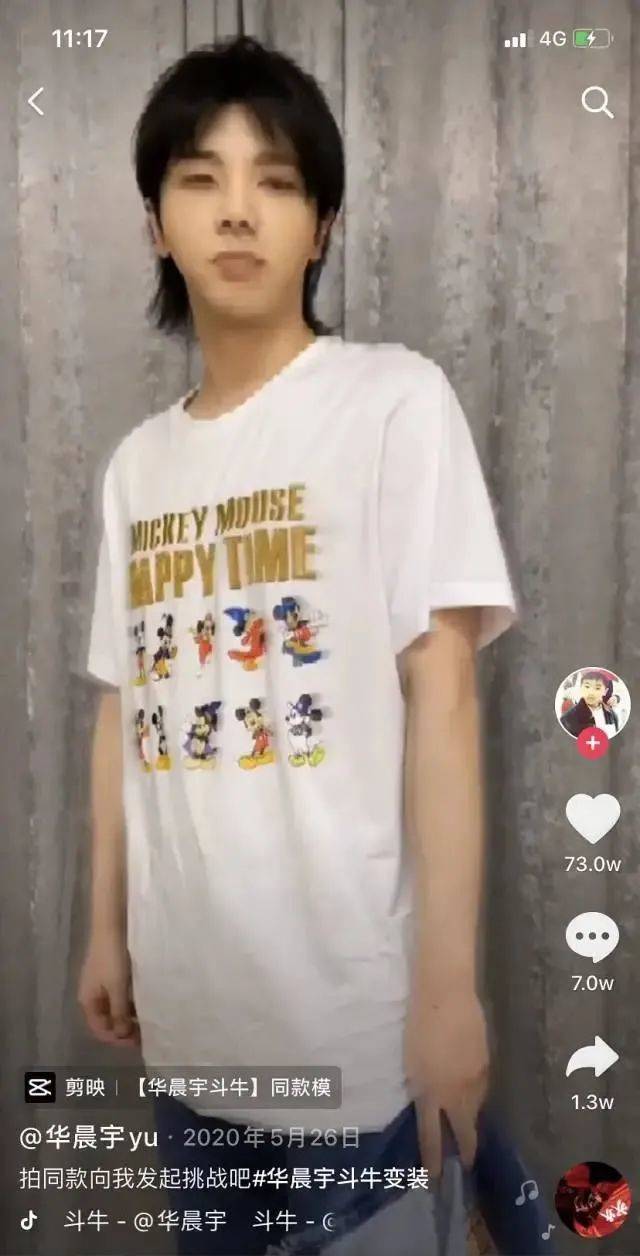Open the 剪映 同款模 template banner
640x1256 pixels.
click(182, 1087)
